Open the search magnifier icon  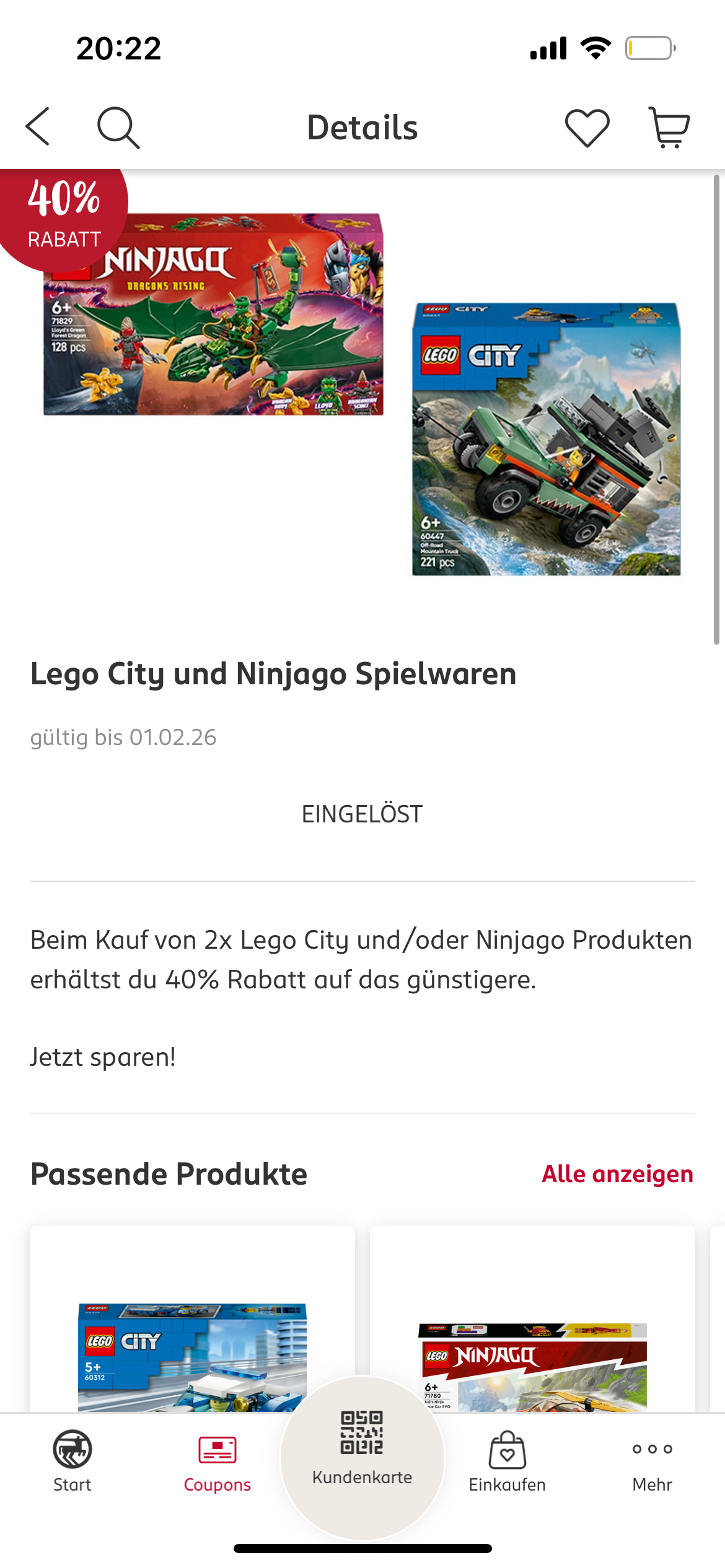[x=118, y=128]
